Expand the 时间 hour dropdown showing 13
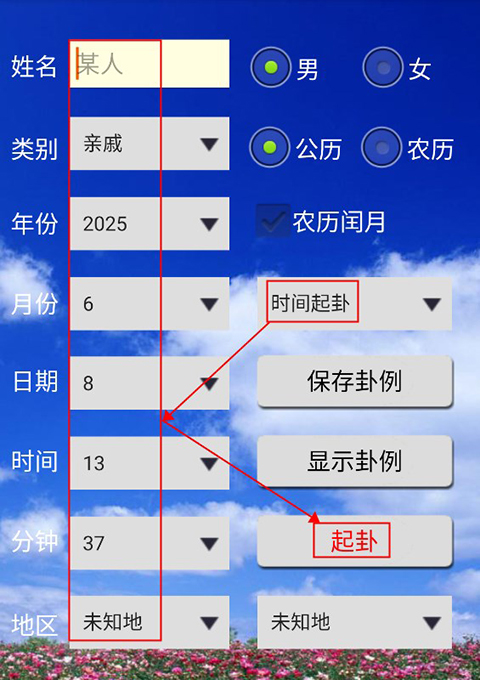The image size is (480, 680). (x=149, y=463)
